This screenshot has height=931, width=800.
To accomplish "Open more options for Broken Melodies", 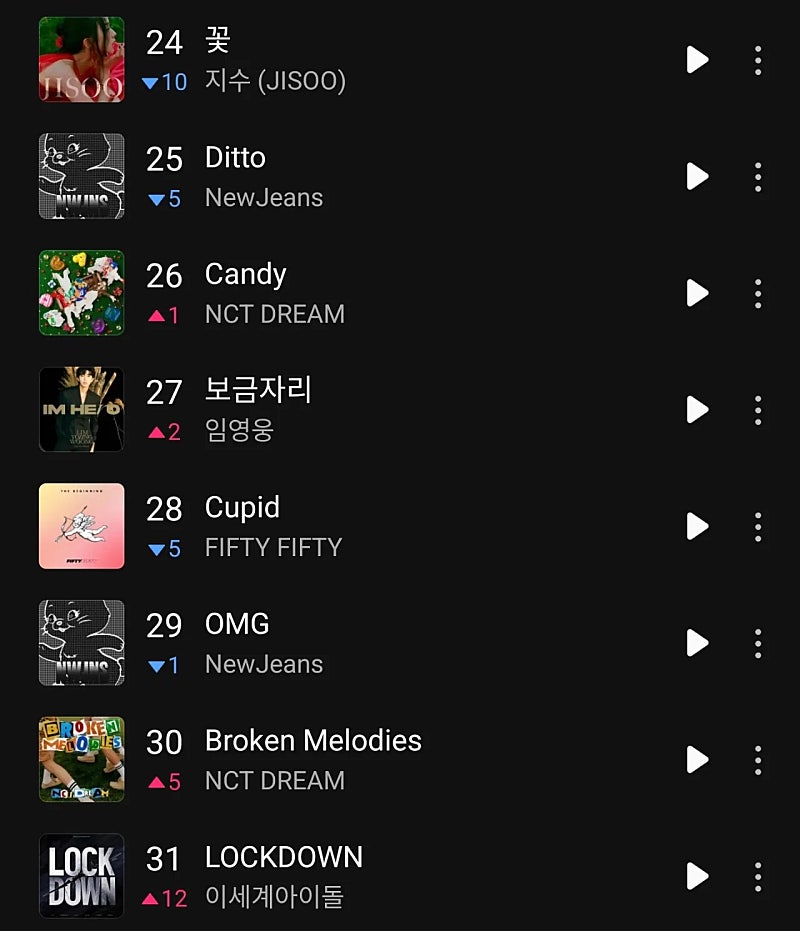I will pos(758,760).
